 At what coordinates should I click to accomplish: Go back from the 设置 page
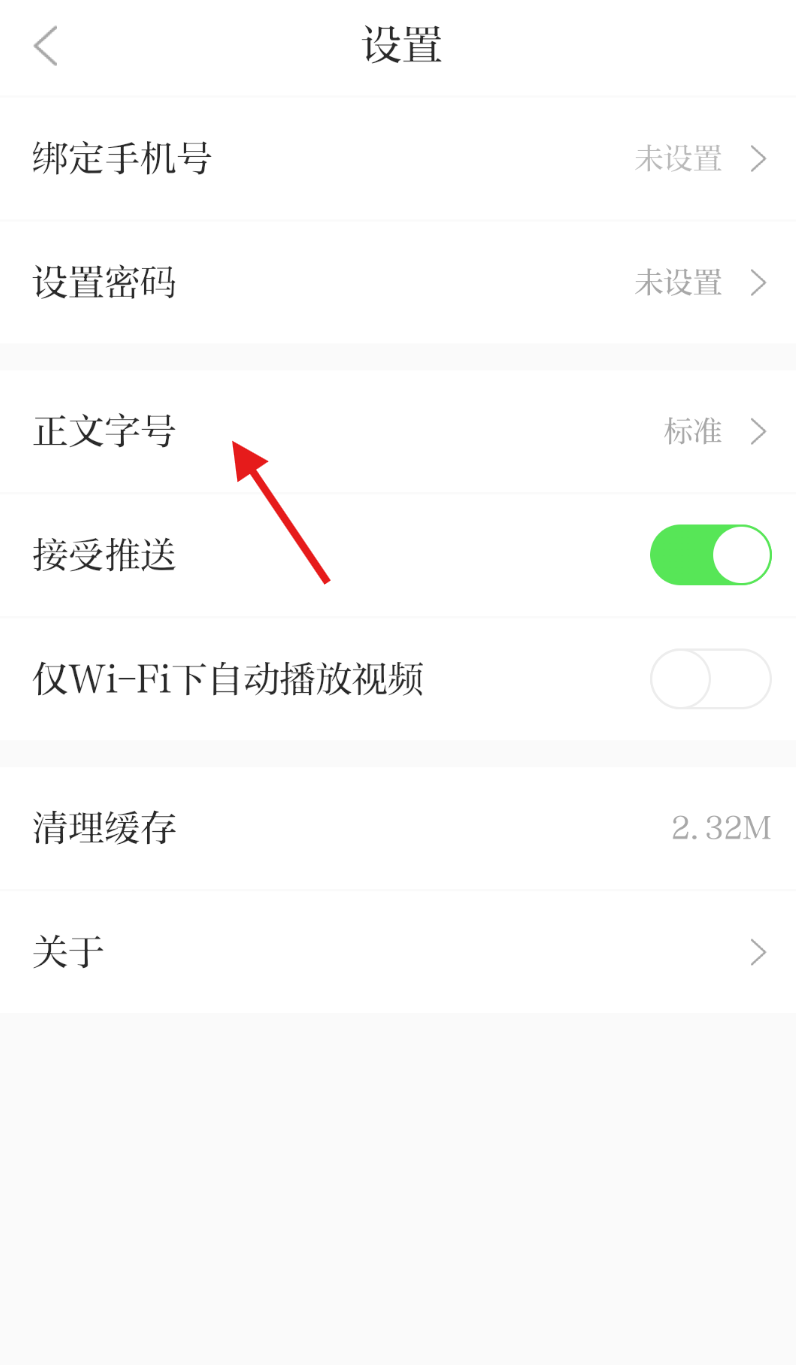(x=45, y=46)
